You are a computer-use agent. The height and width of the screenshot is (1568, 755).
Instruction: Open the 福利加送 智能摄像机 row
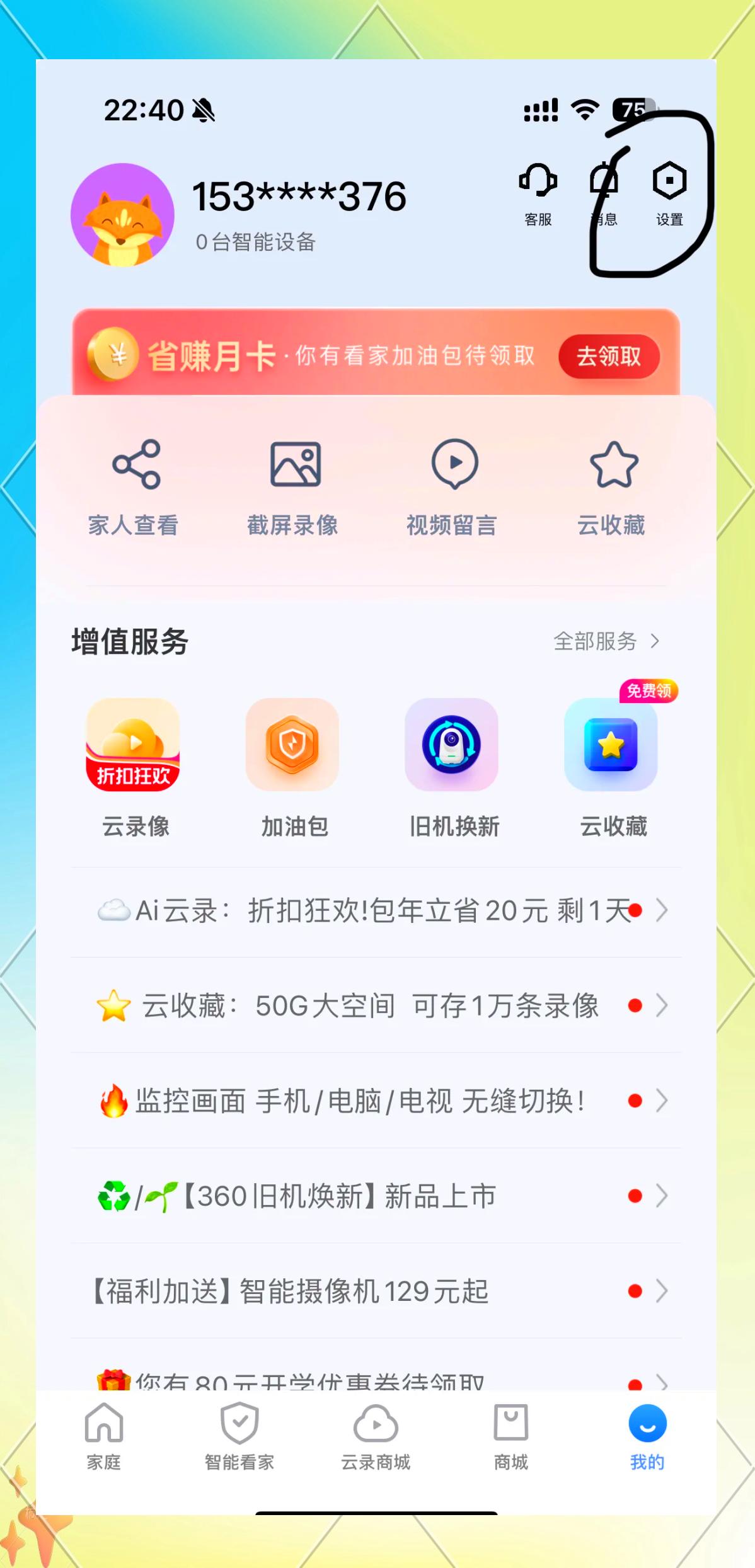(x=377, y=1291)
